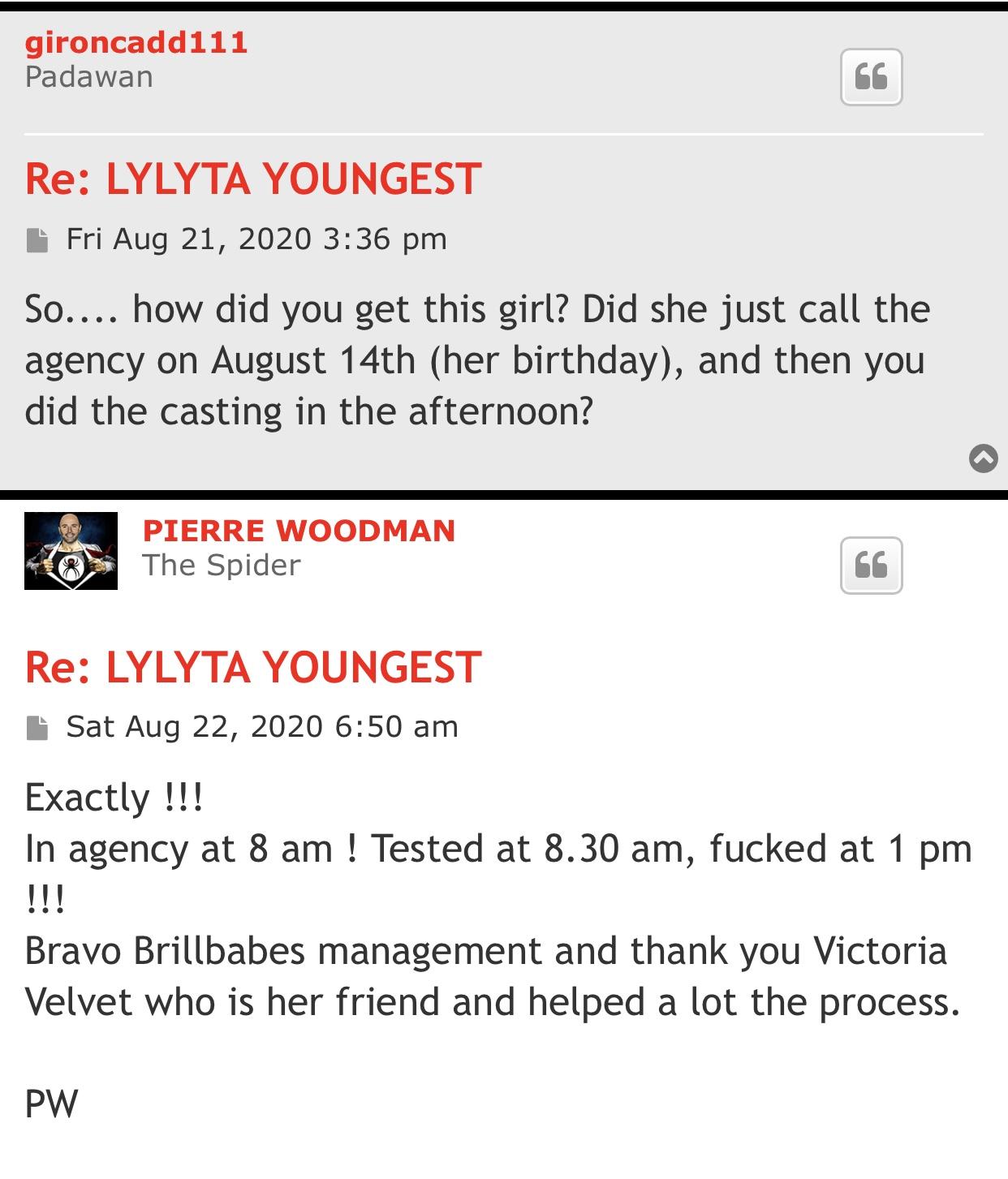Open the post title dated Aug 21

click(x=253, y=179)
